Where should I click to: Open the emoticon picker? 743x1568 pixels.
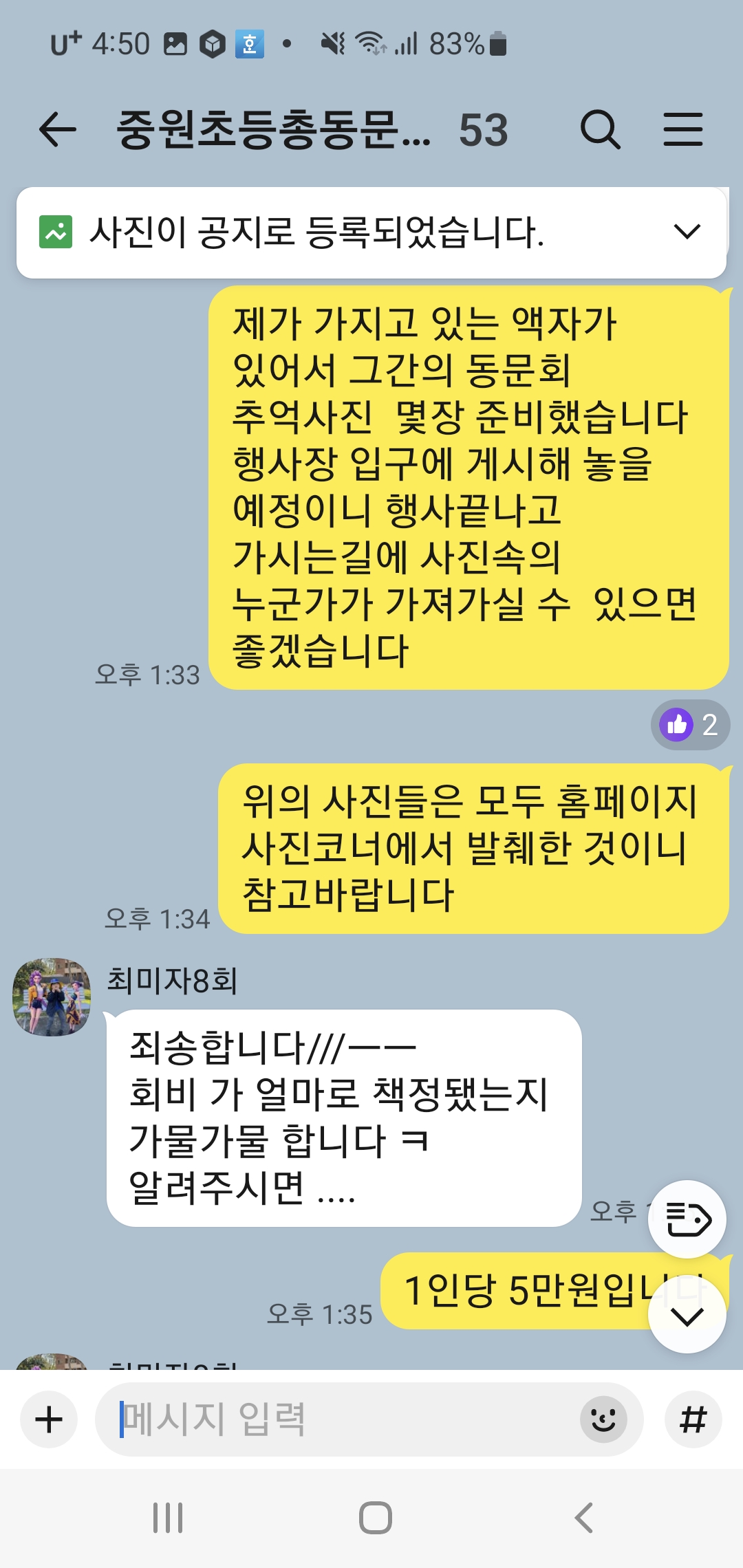click(603, 1419)
